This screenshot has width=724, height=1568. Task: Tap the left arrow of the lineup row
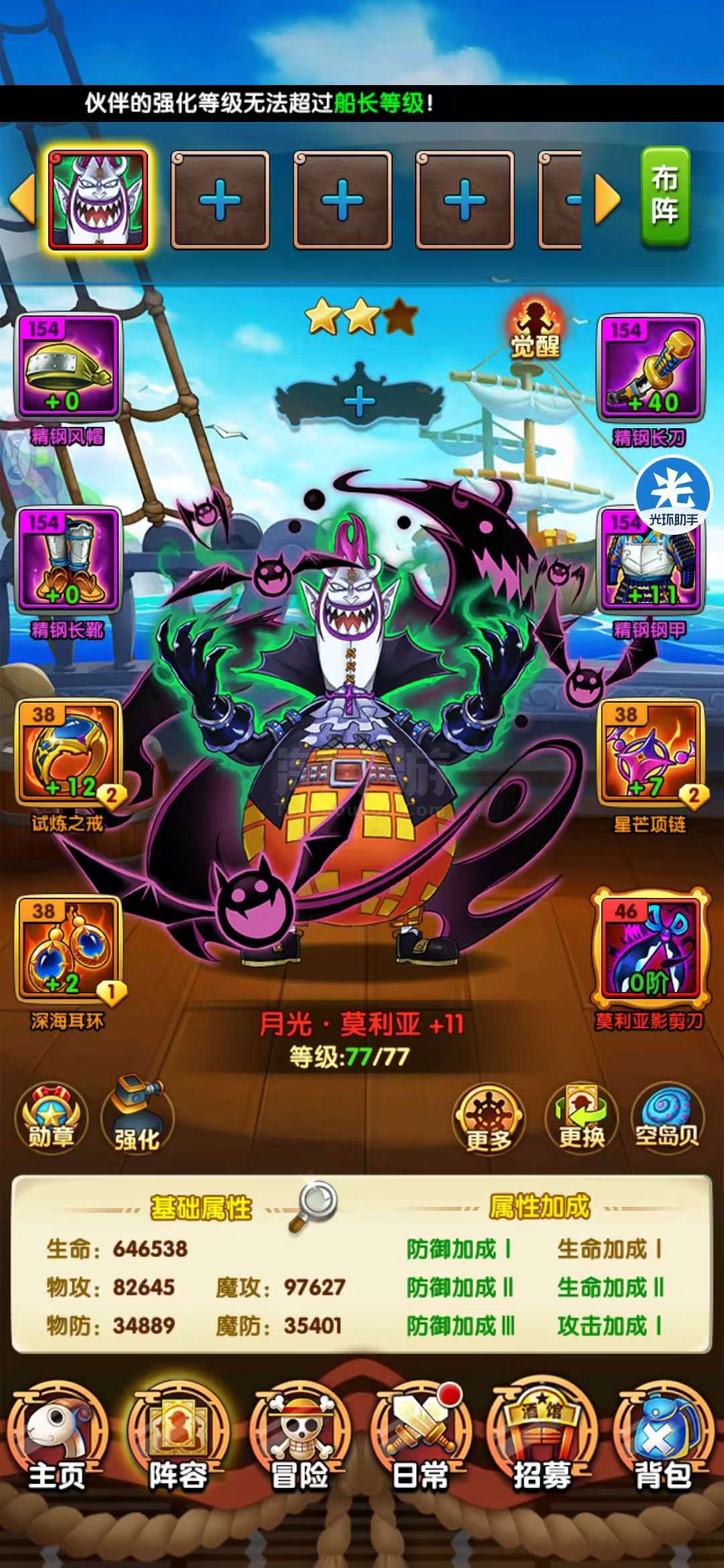21,199
